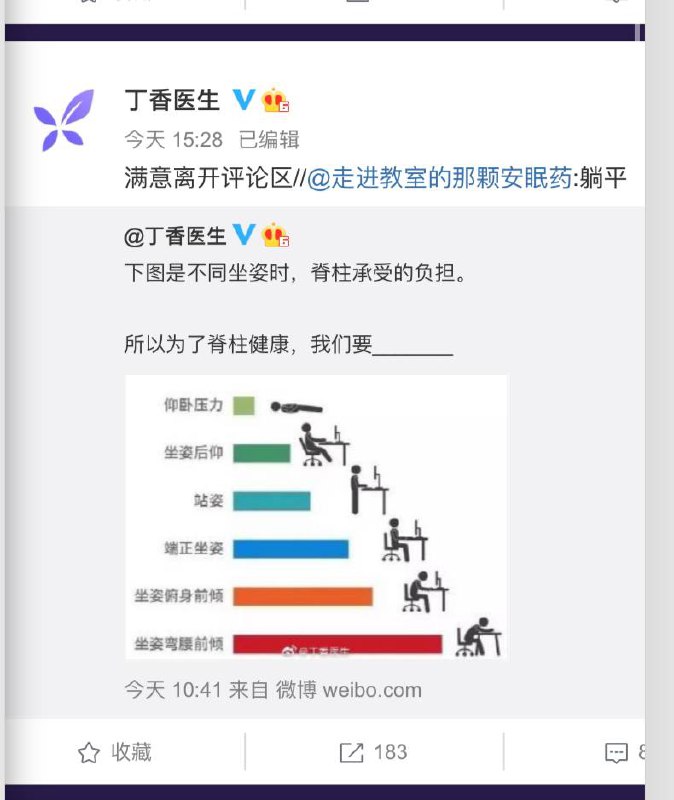674x800 pixels.
Task: Repost this post with 183 shares
Action: coord(373,752)
